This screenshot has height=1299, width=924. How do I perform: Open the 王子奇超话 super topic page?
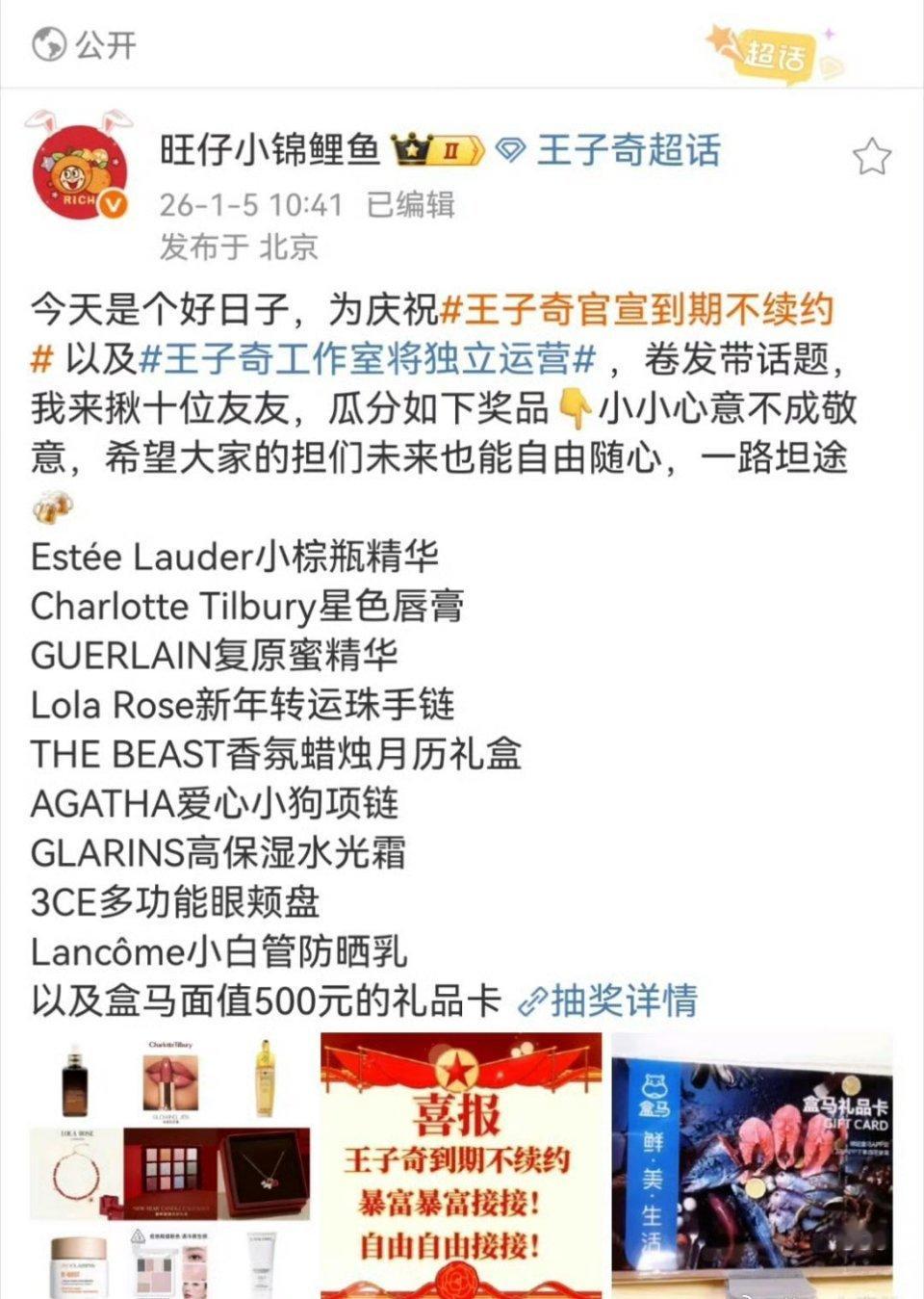coord(630,150)
